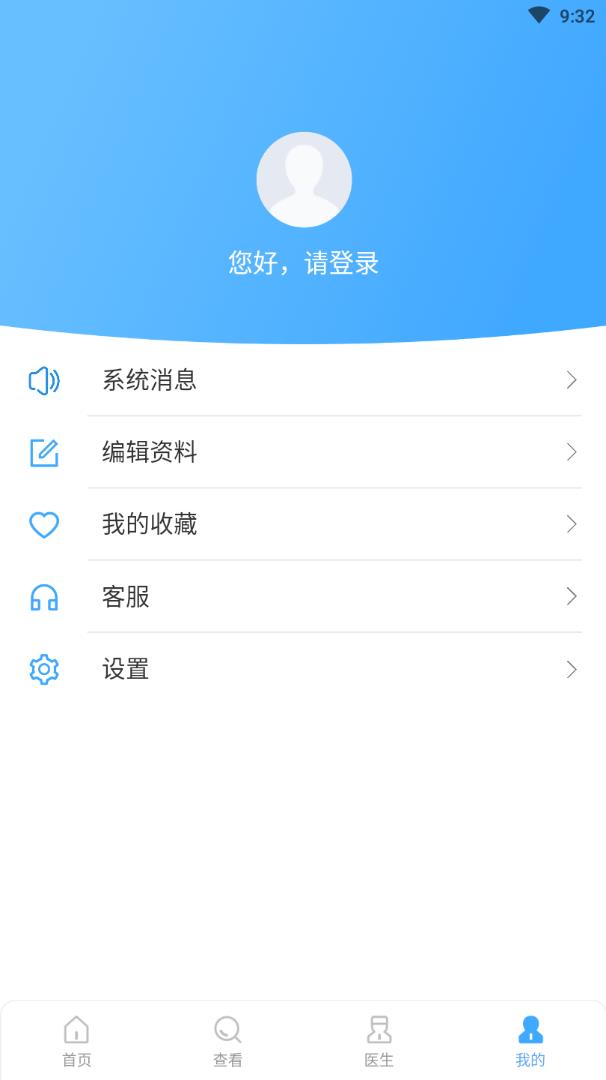606x1080 pixels.
Task: Open 系统消息 system messages
Action: 303,380
